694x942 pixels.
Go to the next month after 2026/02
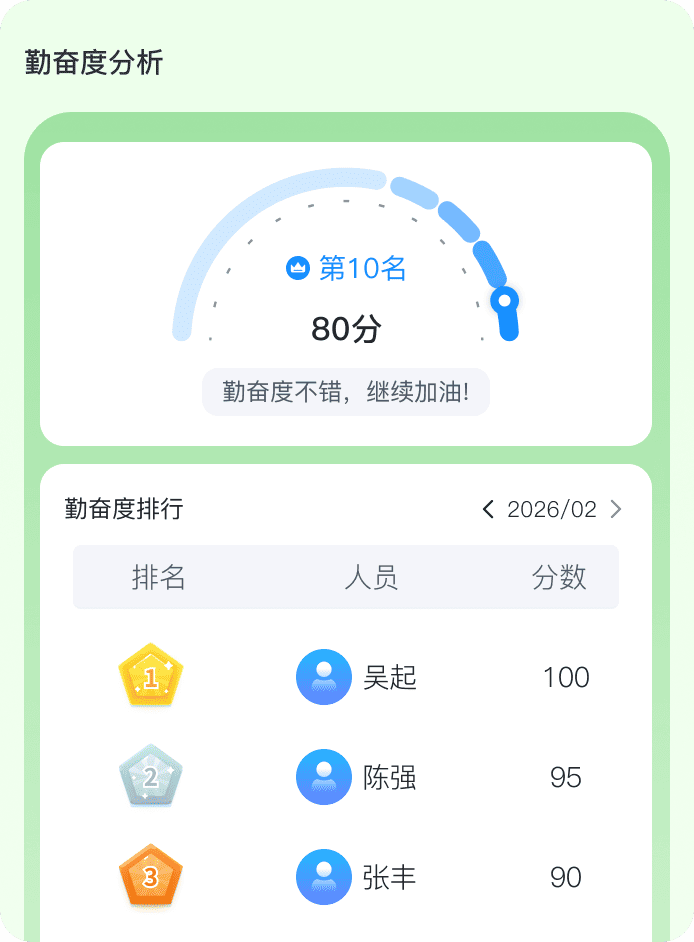(x=616, y=510)
